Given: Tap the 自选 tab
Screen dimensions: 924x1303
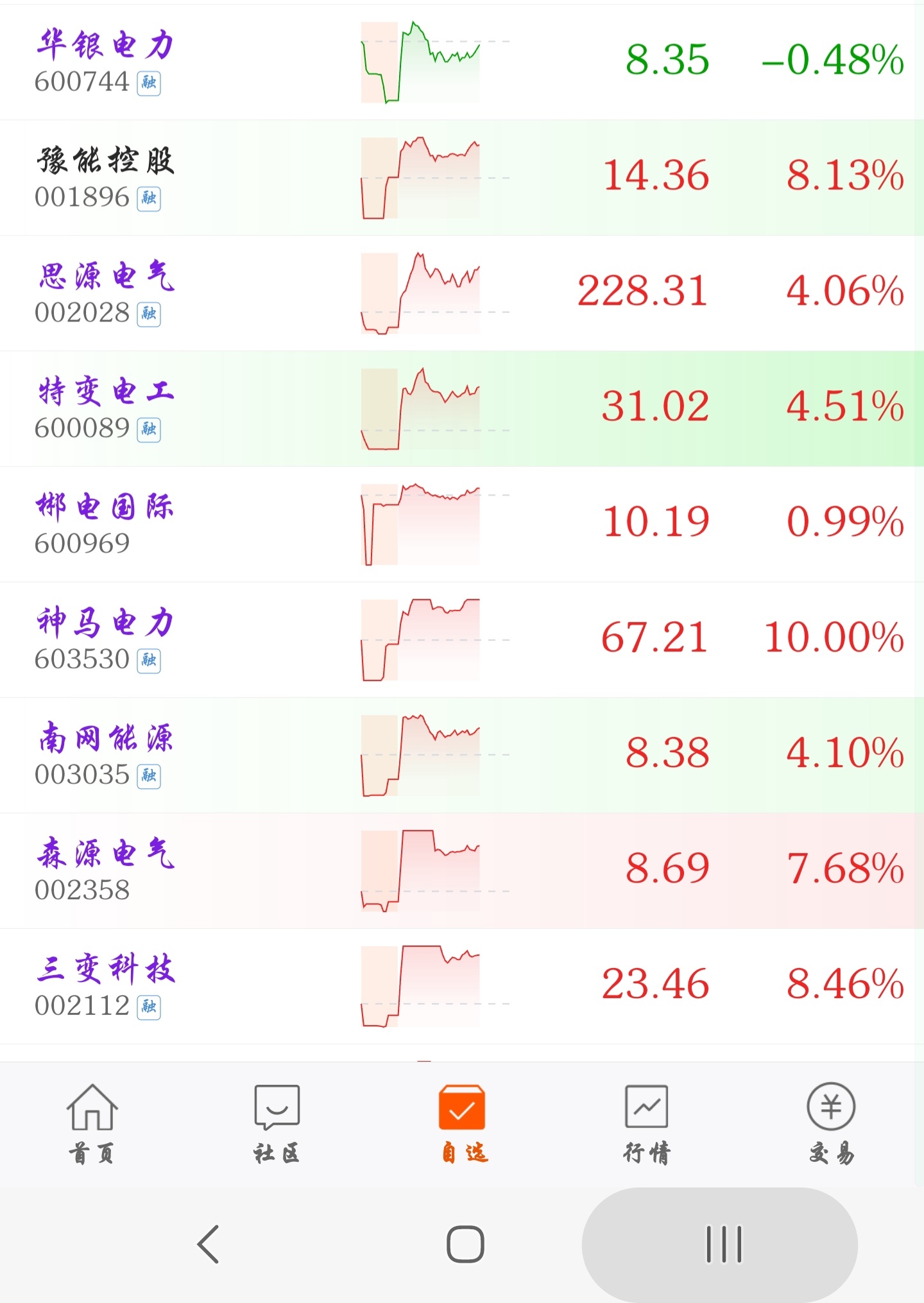Looking at the screenshot, I should click(x=462, y=1123).
